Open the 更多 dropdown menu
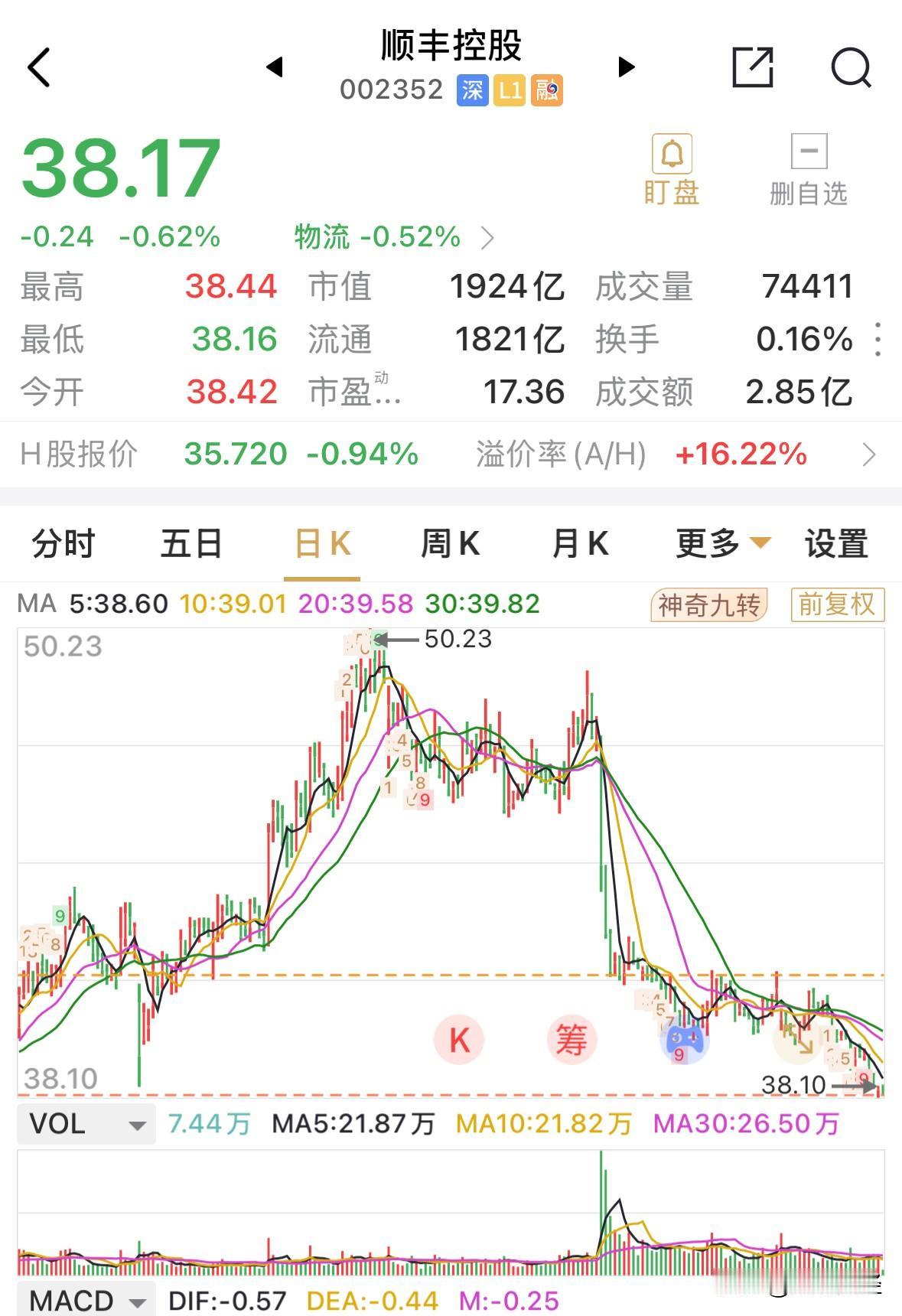 point(719,543)
